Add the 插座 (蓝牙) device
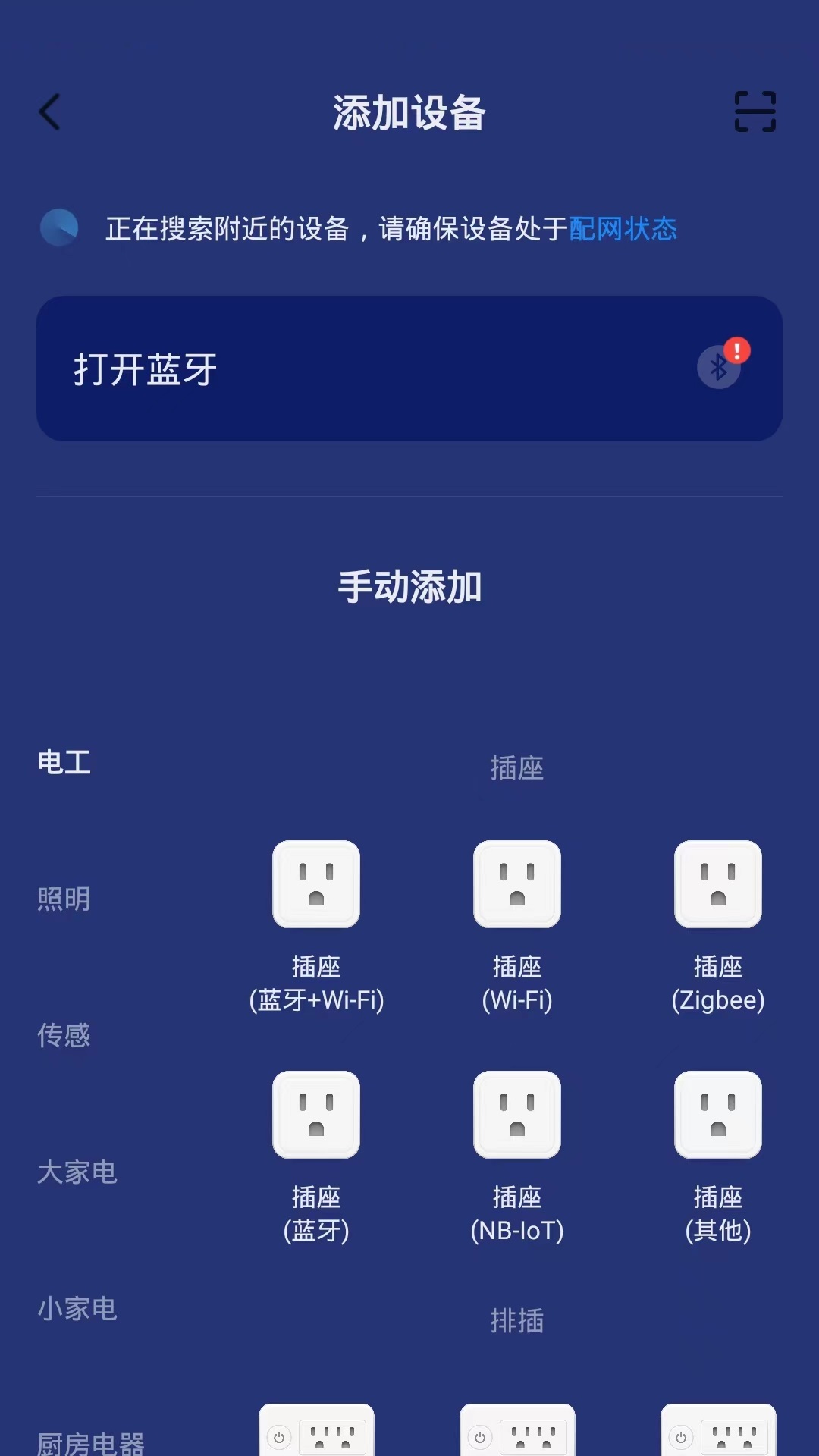This screenshot has width=819, height=1456. click(x=316, y=1156)
